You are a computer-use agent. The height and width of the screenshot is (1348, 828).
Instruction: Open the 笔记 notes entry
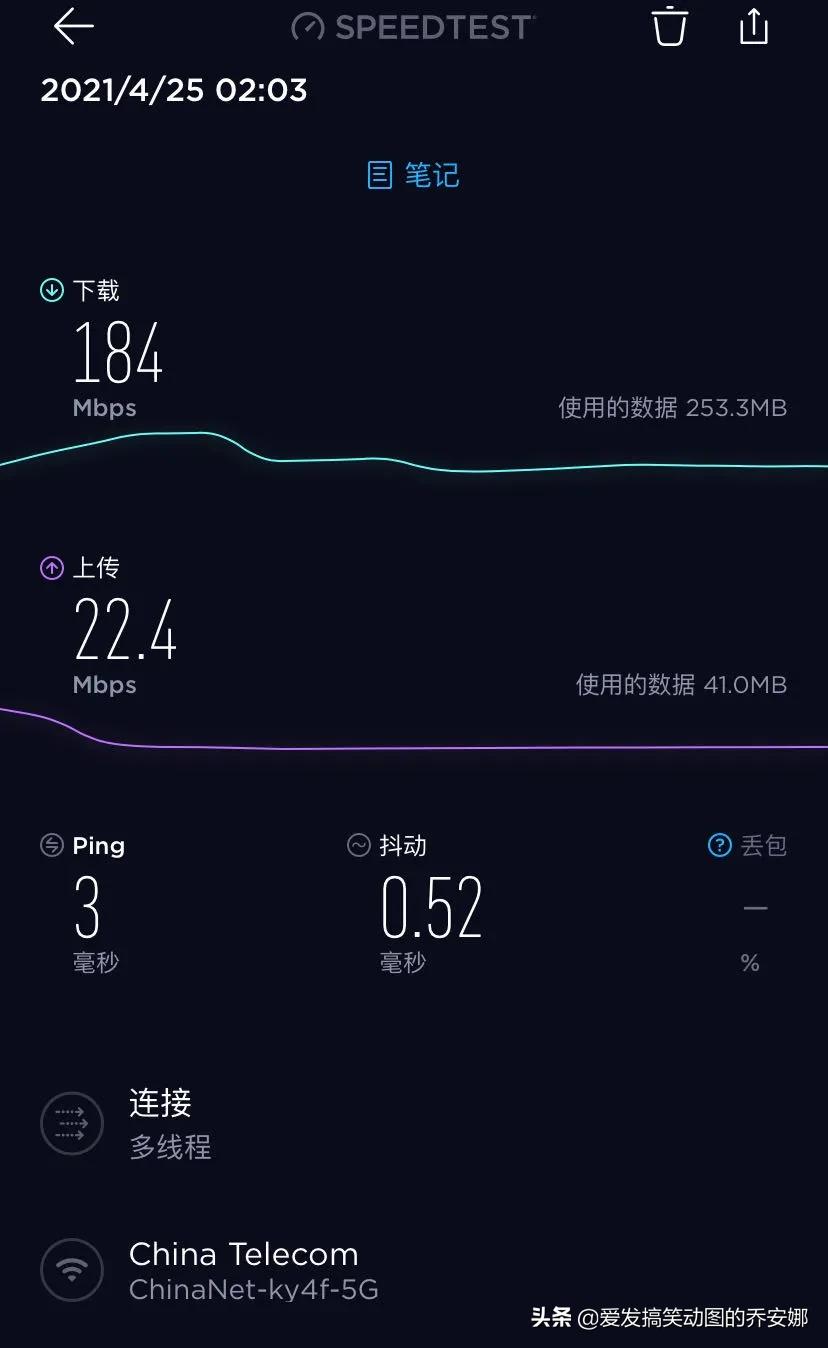(413, 175)
